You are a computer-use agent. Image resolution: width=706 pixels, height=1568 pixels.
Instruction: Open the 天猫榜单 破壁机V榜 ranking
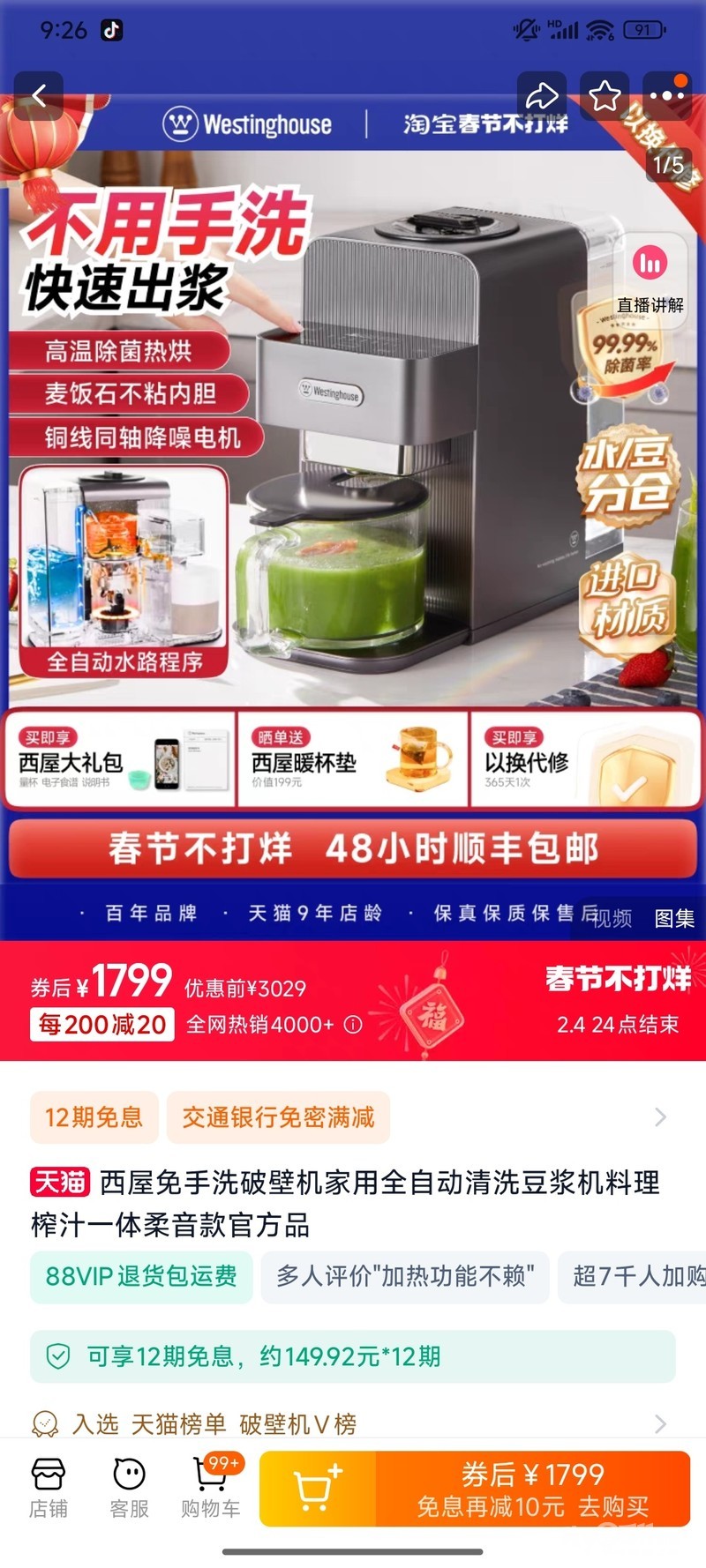point(243,1423)
